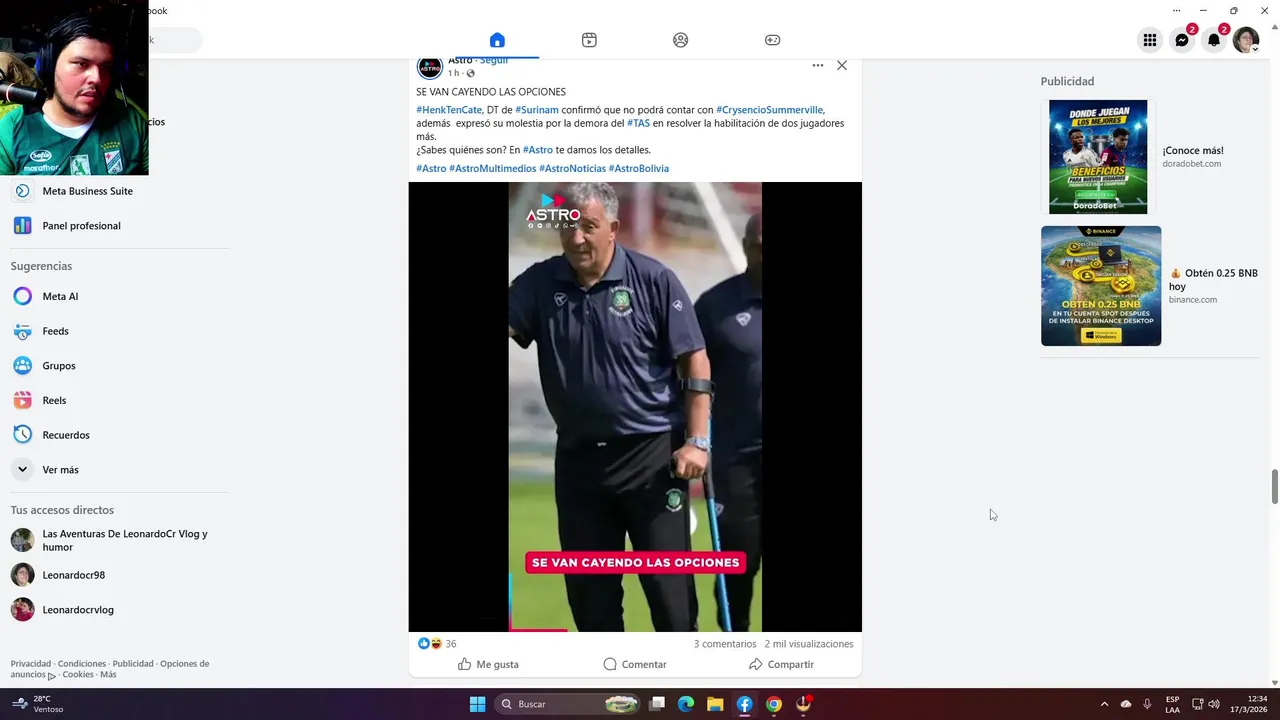Go to the Facebook Home tab
1280x720 pixels.
[x=497, y=40]
